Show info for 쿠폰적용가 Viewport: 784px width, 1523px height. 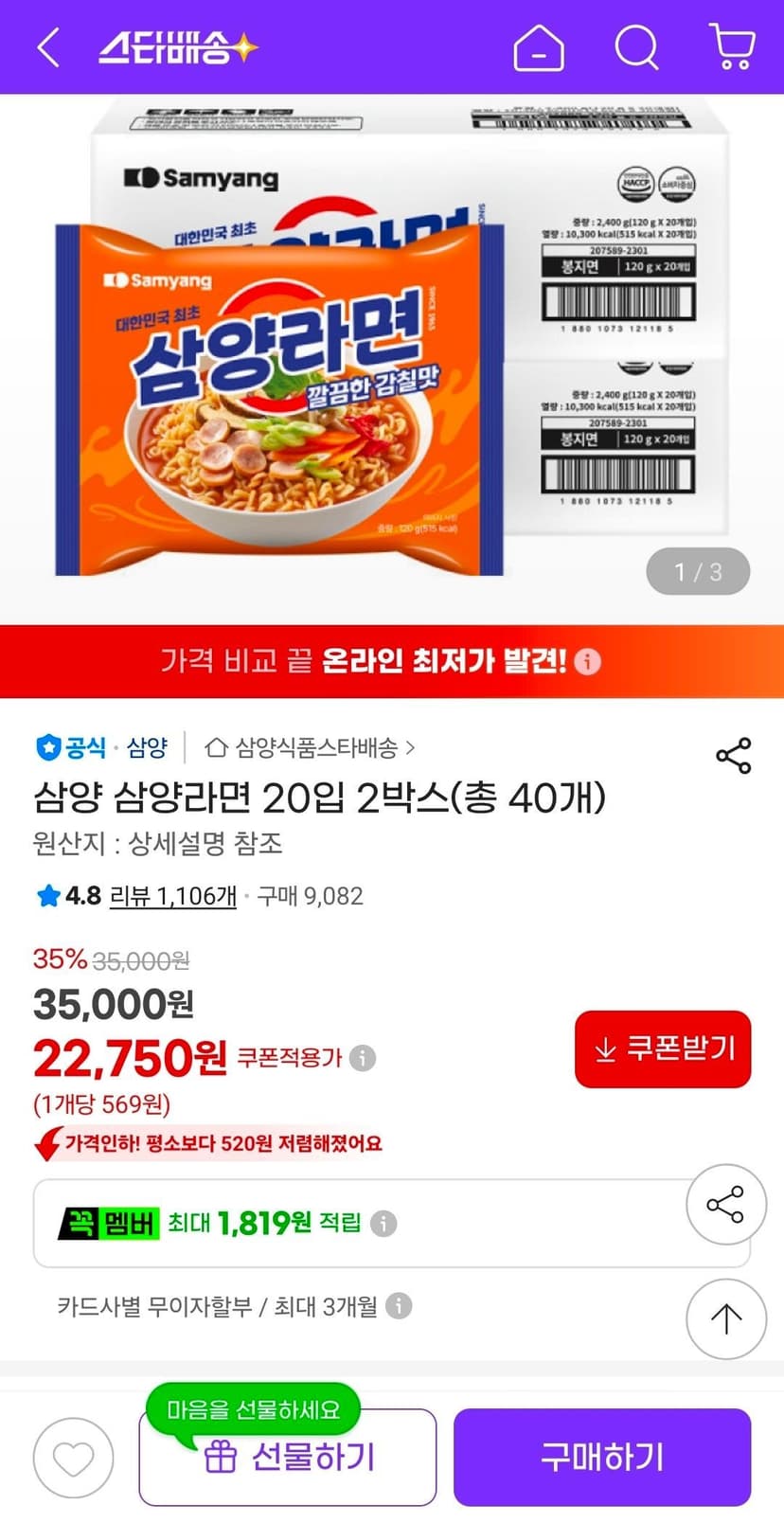coord(363,1057)
